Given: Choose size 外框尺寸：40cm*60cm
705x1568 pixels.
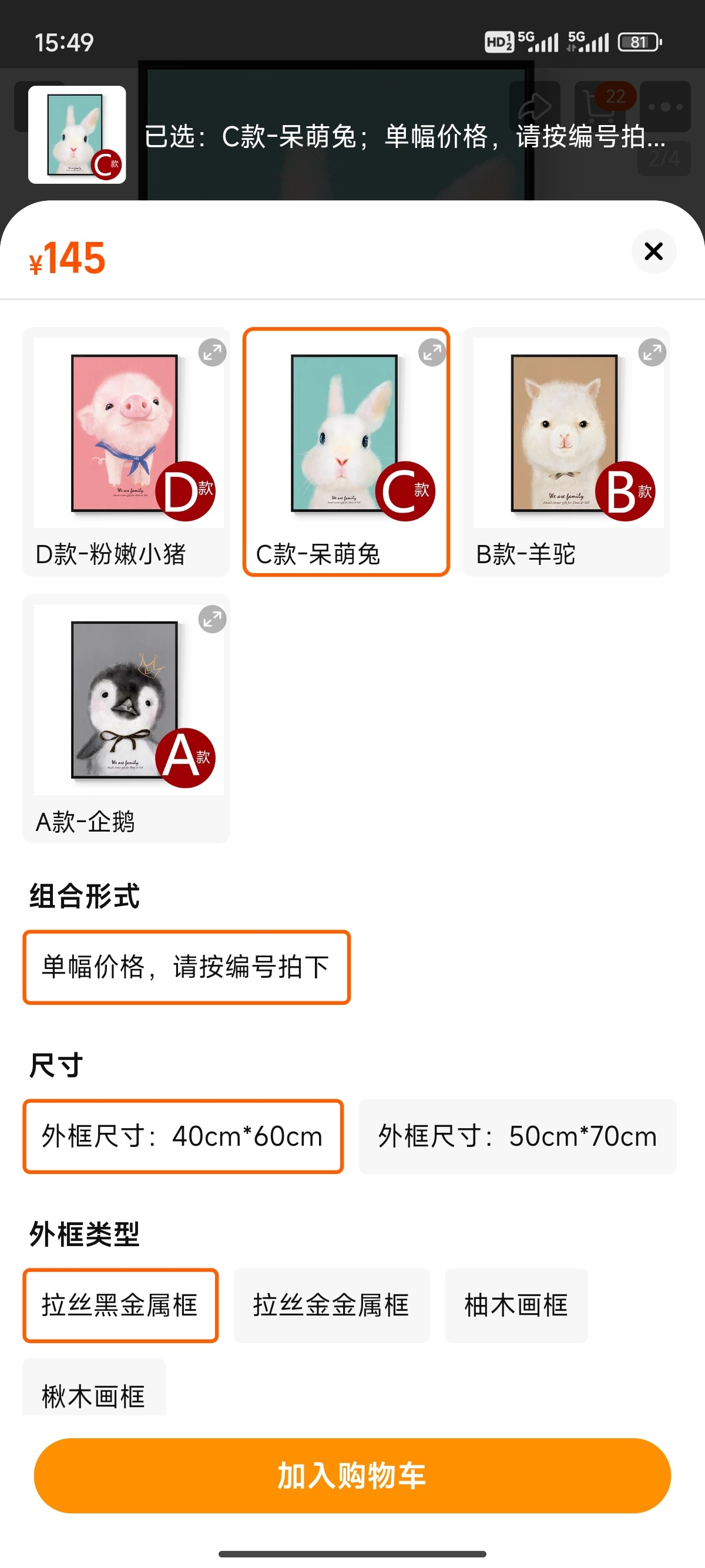Looking at the screenshot, I should [x=183, y=1136].
